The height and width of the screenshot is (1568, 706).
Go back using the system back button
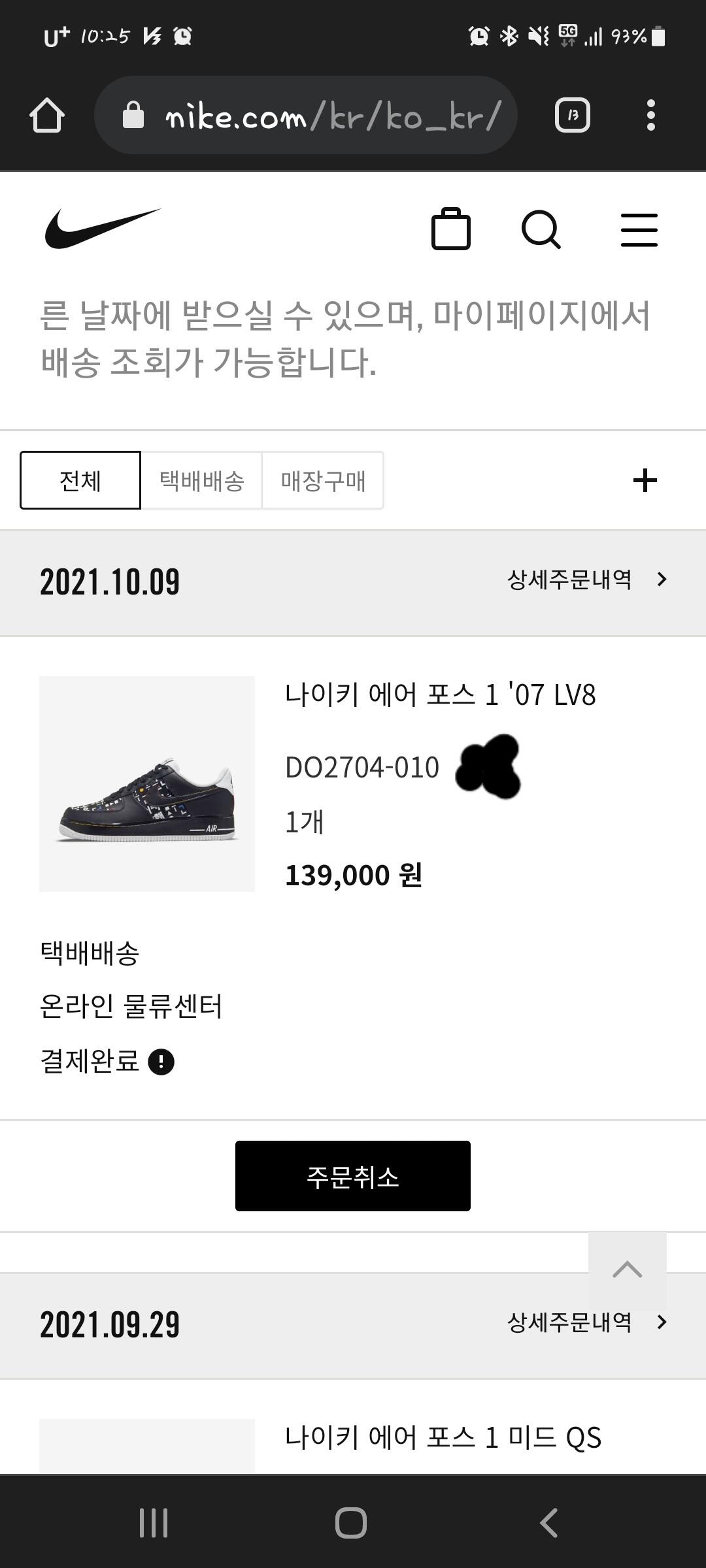coord(549,1522)
